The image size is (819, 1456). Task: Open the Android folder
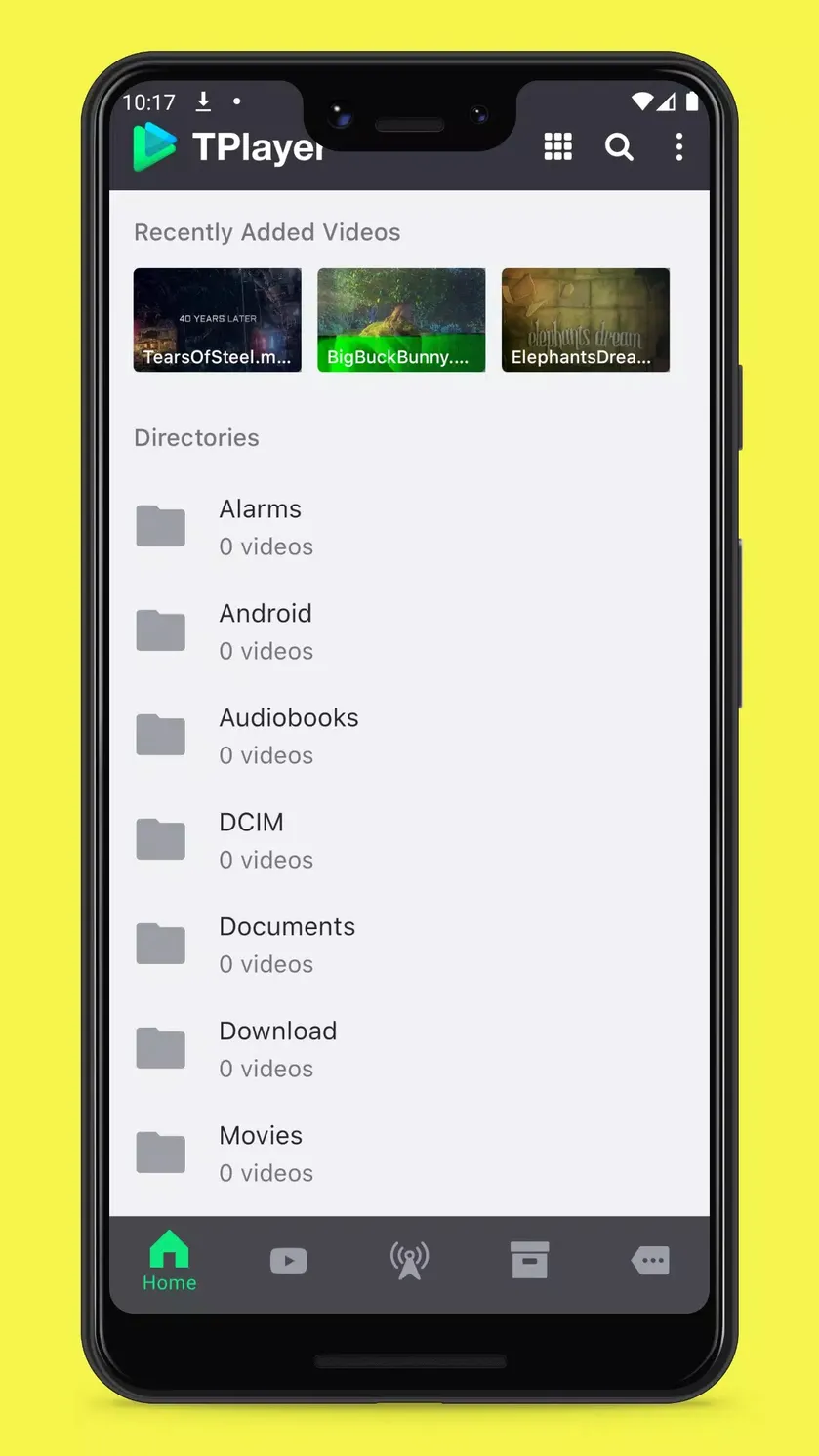409,631
